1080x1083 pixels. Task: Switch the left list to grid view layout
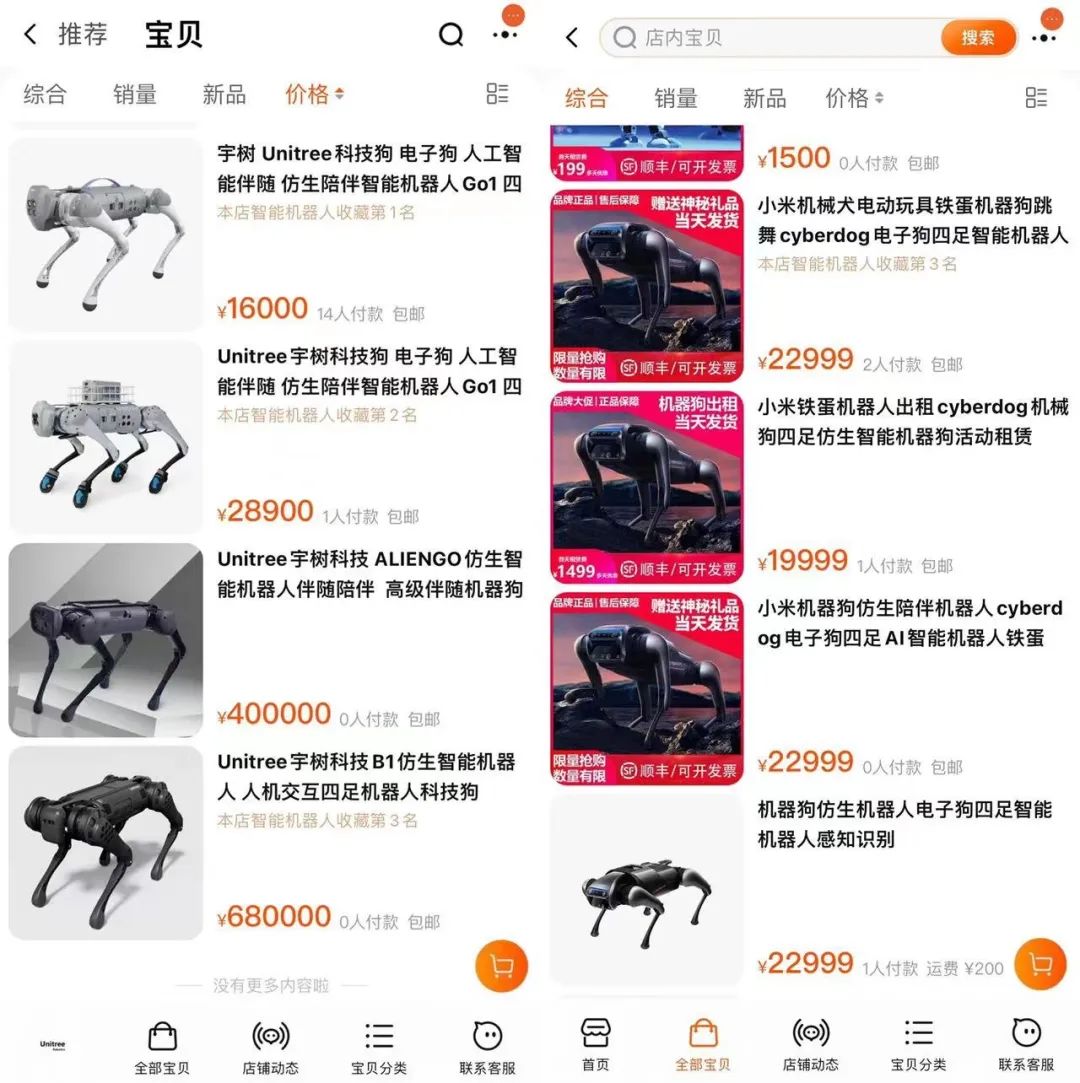pyautogui.click(x=498, y=94)
